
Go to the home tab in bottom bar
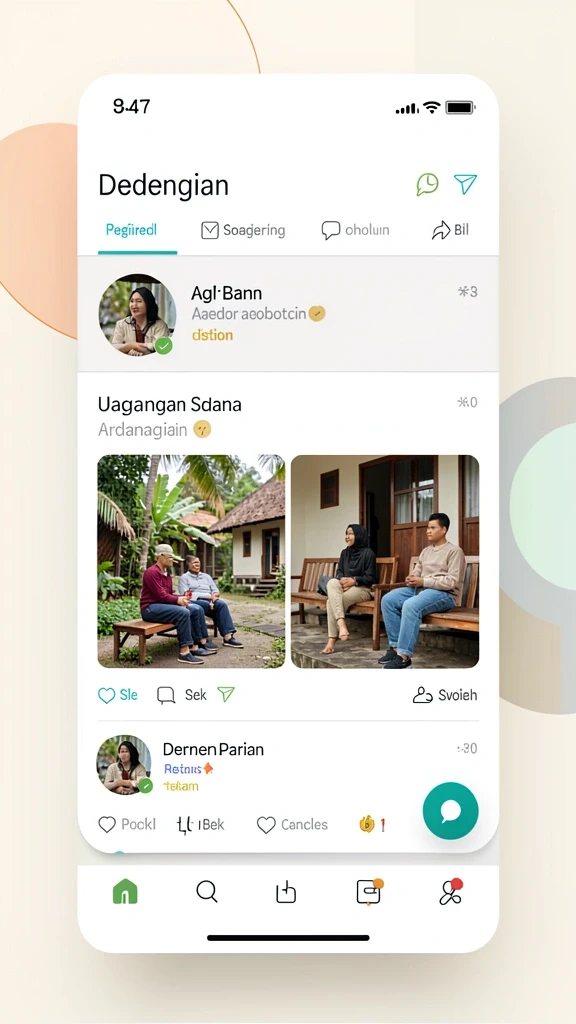125,891
